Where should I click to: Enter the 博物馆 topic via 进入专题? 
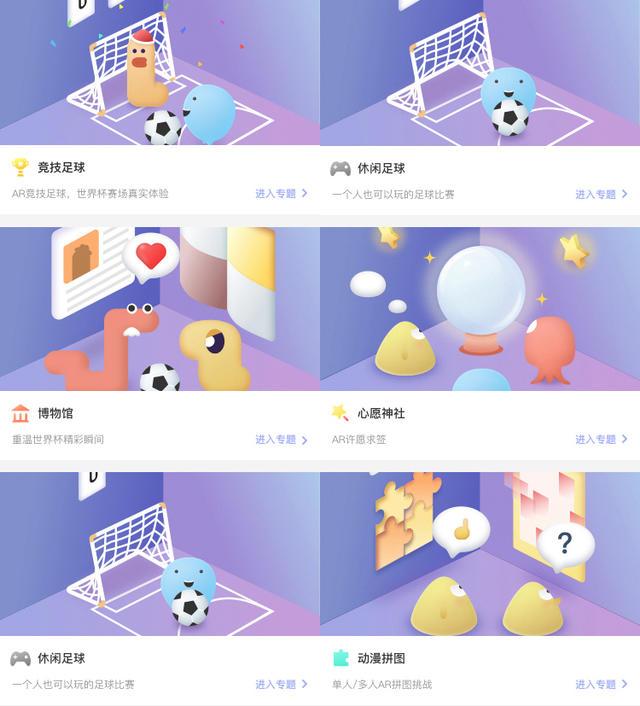(281, 439)
